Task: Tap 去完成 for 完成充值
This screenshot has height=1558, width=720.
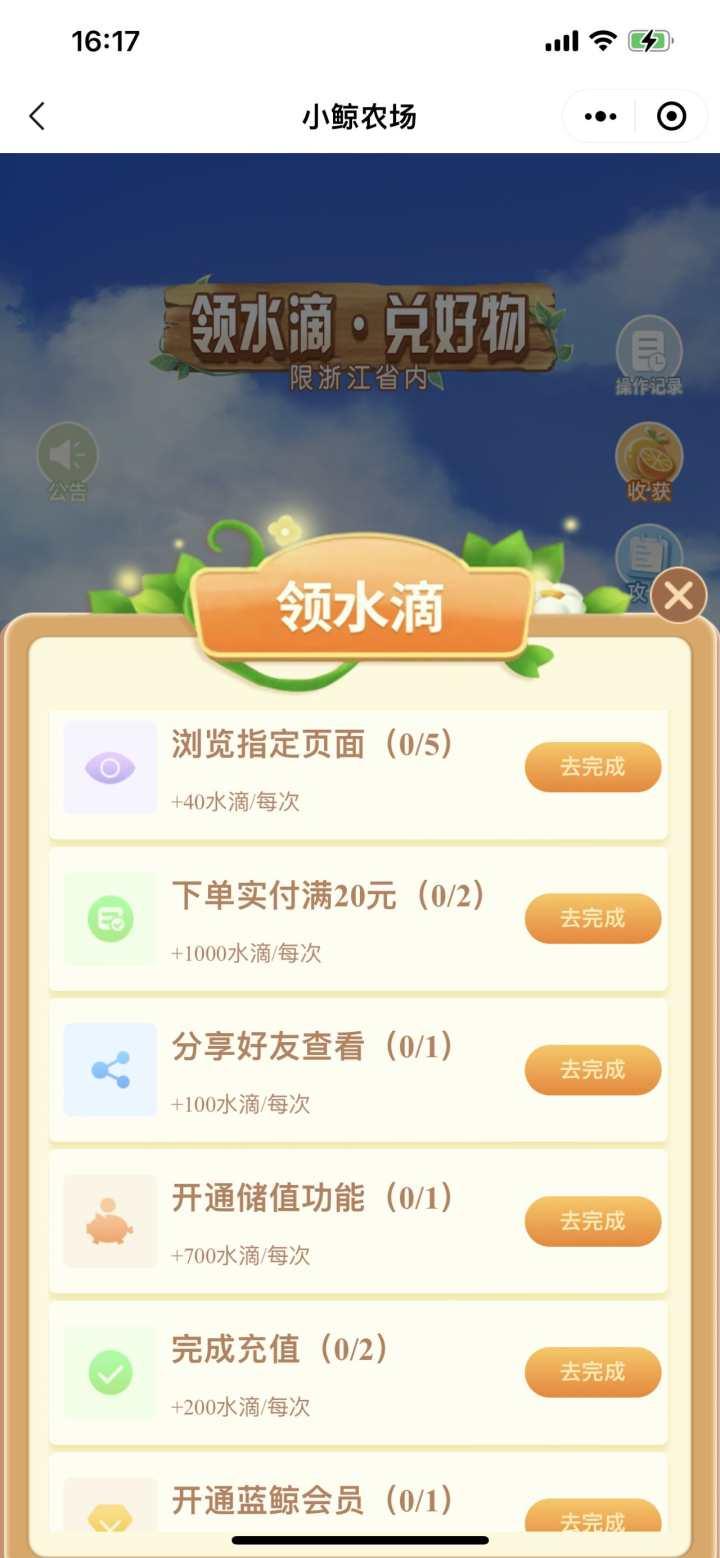Action: [593, 1372]
